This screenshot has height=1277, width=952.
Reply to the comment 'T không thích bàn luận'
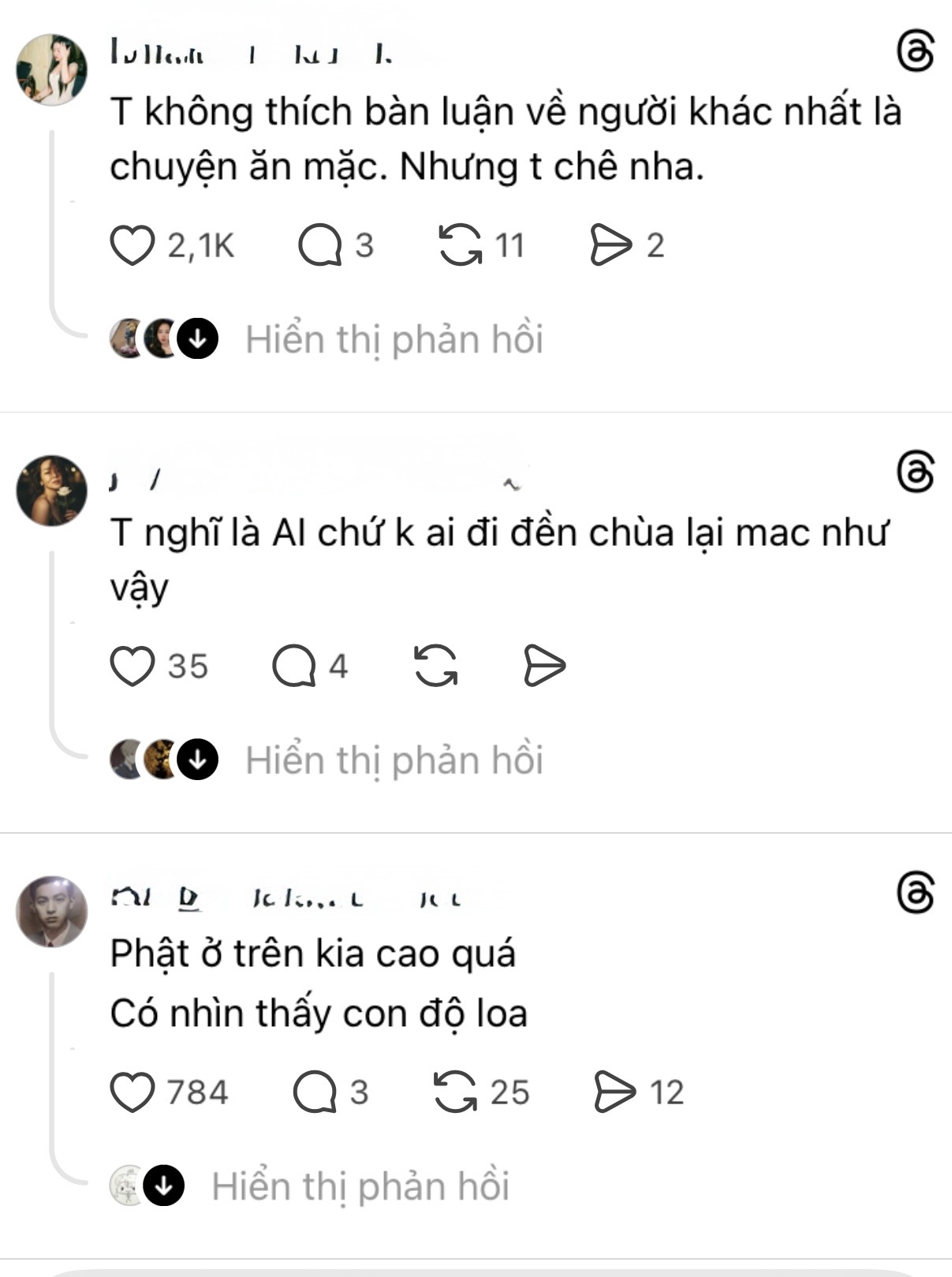319,245
